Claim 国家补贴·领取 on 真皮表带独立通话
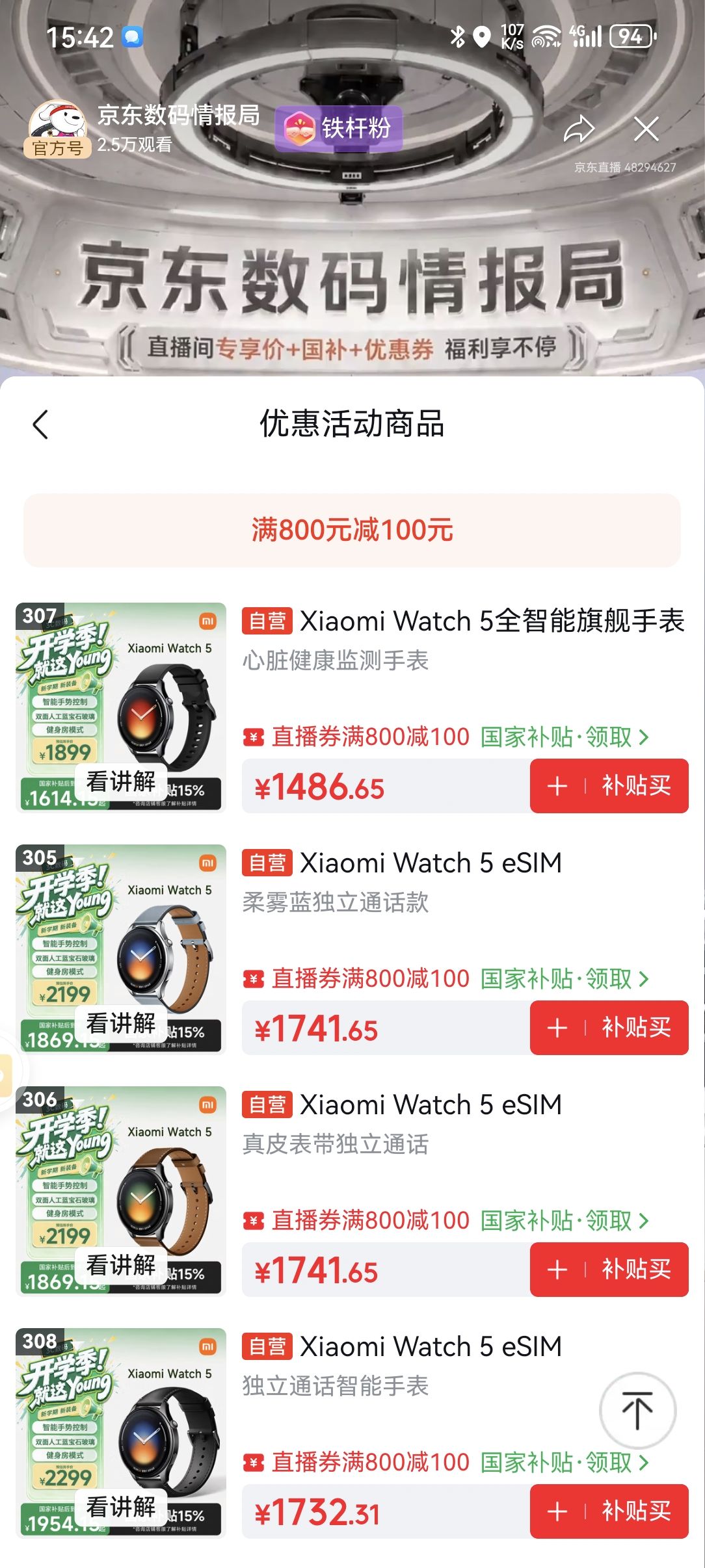705x1568 pixels. pyautogui.click(x=565, y=1221)
